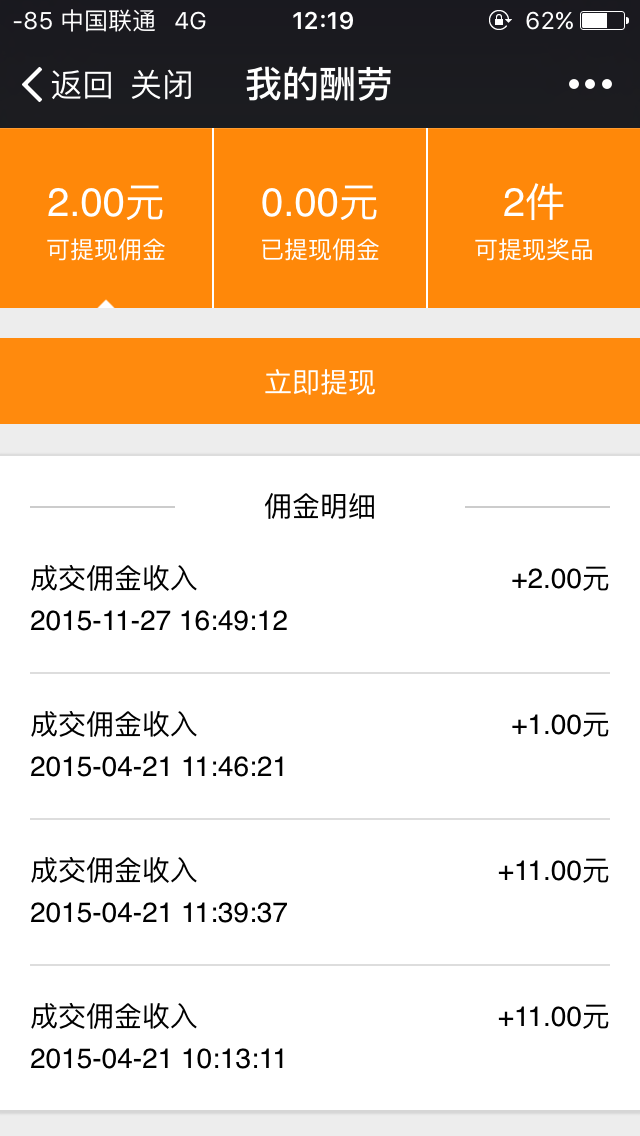Select the 可提现佣金 tab
Screen dimensions: 640x1136
tap(106, 219)
